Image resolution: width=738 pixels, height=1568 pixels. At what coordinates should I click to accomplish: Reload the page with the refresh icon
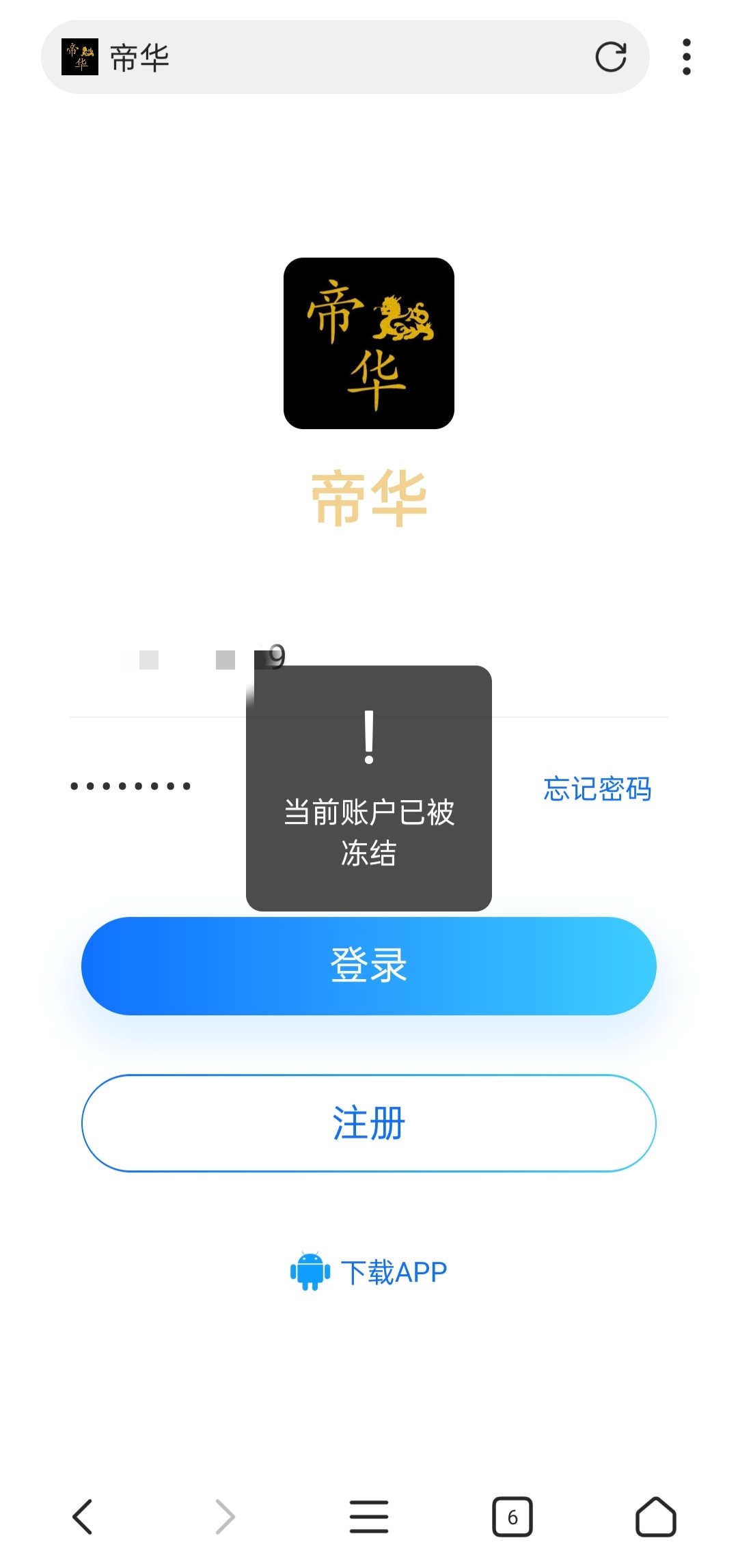[x=610, y=57]
